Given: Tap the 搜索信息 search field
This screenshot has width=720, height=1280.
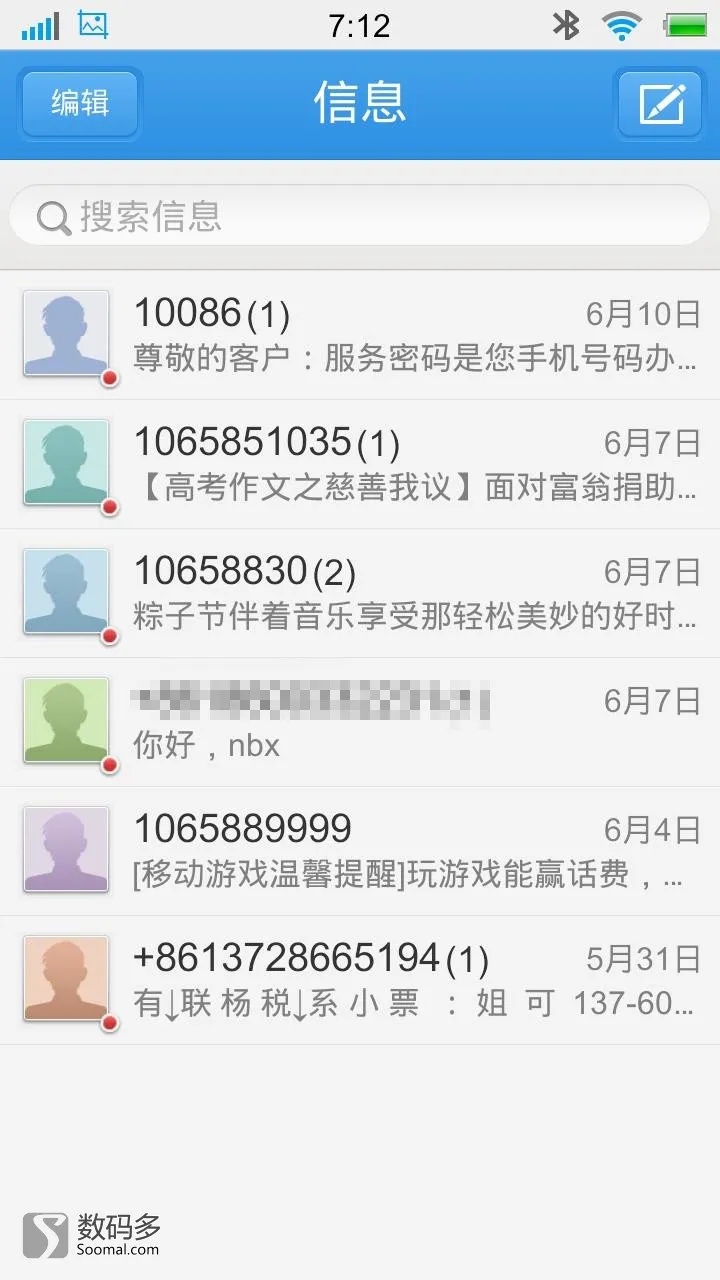Looking at the screenshot, I should point(360,216).
